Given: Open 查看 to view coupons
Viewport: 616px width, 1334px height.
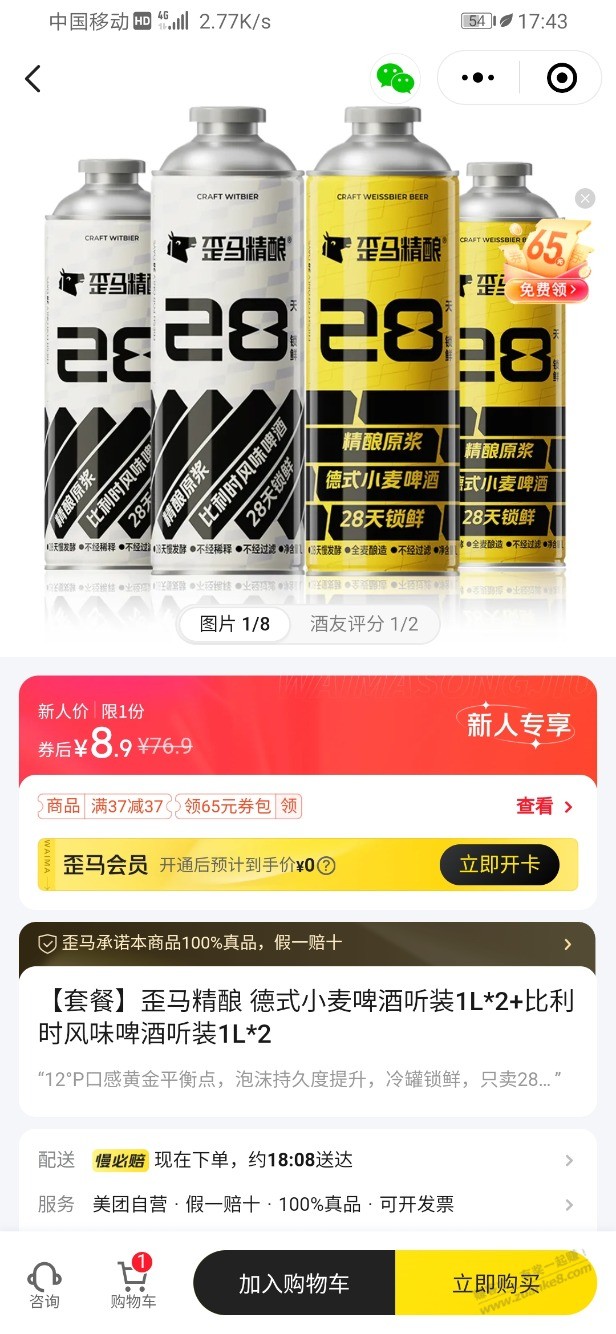Looking at the screenshot, I should (545, 806).
